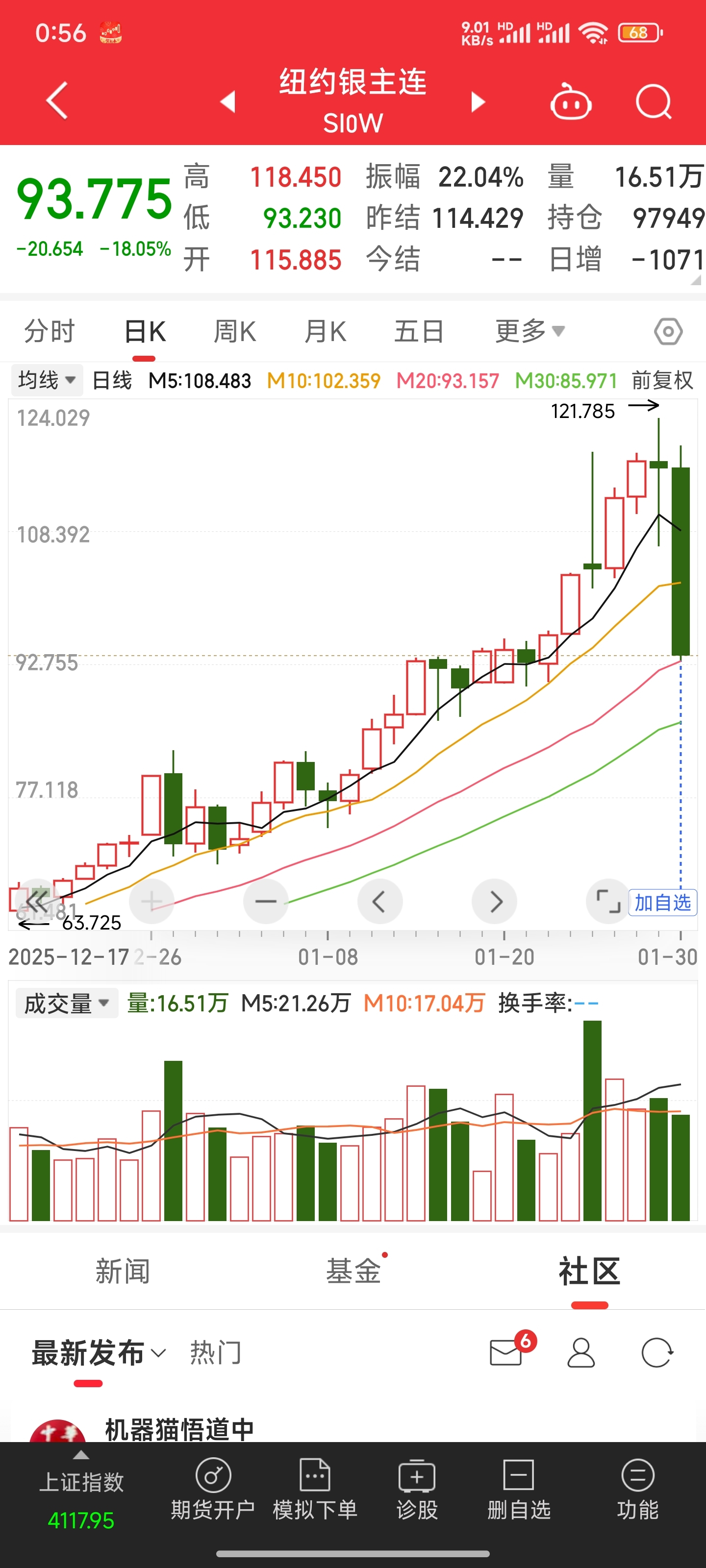
Task: Expand the chart to fullscreen
Action: point(607,901)
